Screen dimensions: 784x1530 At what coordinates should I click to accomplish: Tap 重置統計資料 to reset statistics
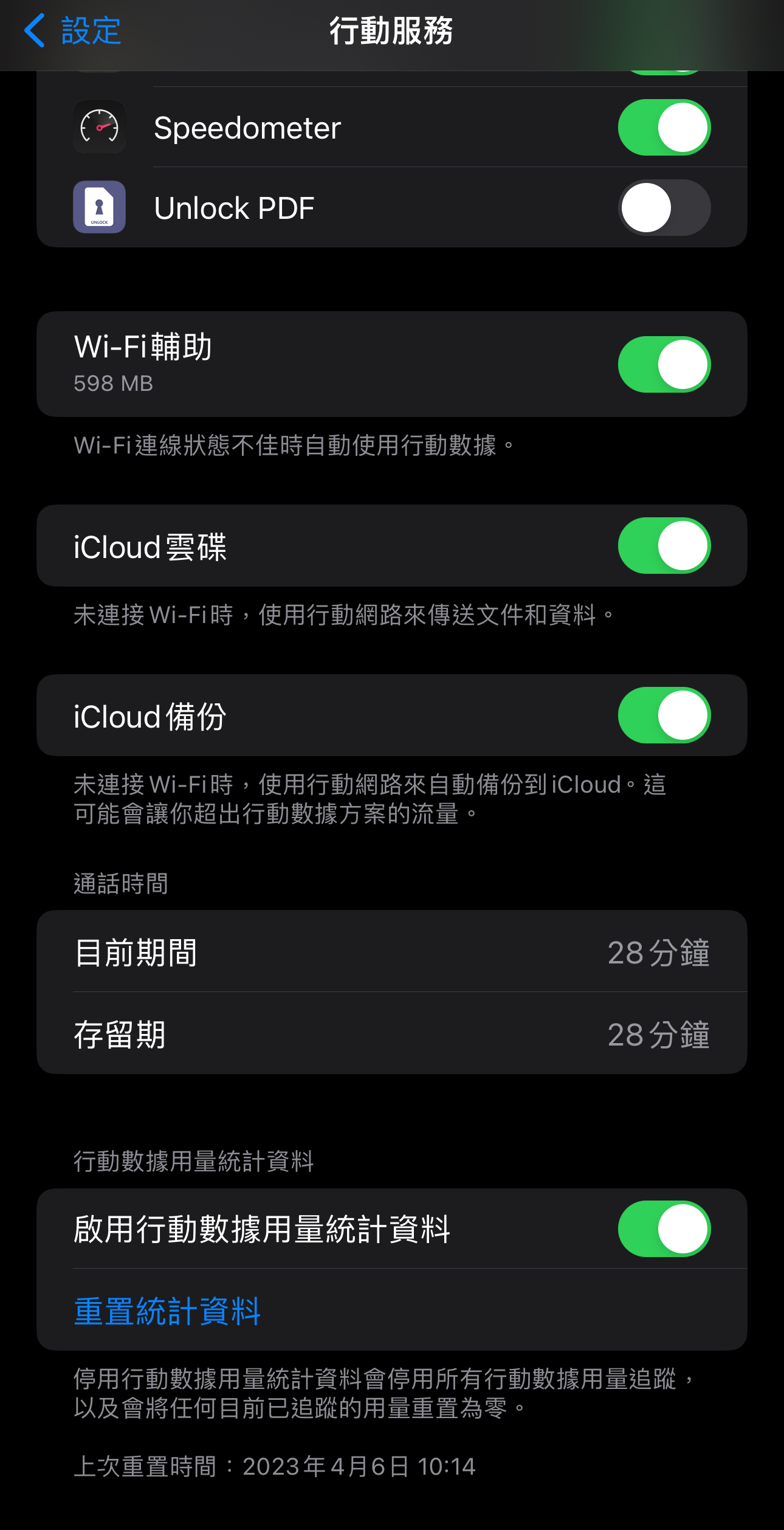point(167,1311)
